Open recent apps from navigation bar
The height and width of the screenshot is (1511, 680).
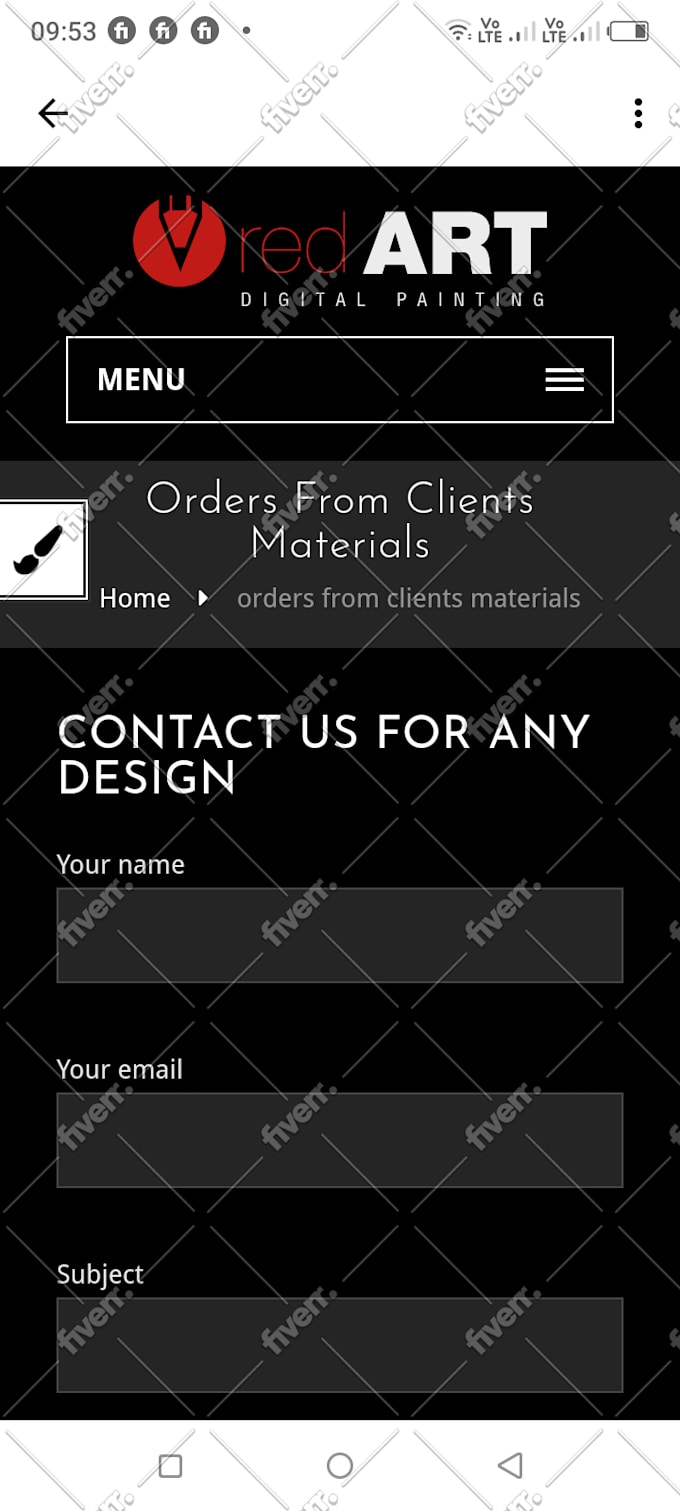[171, 1466]
